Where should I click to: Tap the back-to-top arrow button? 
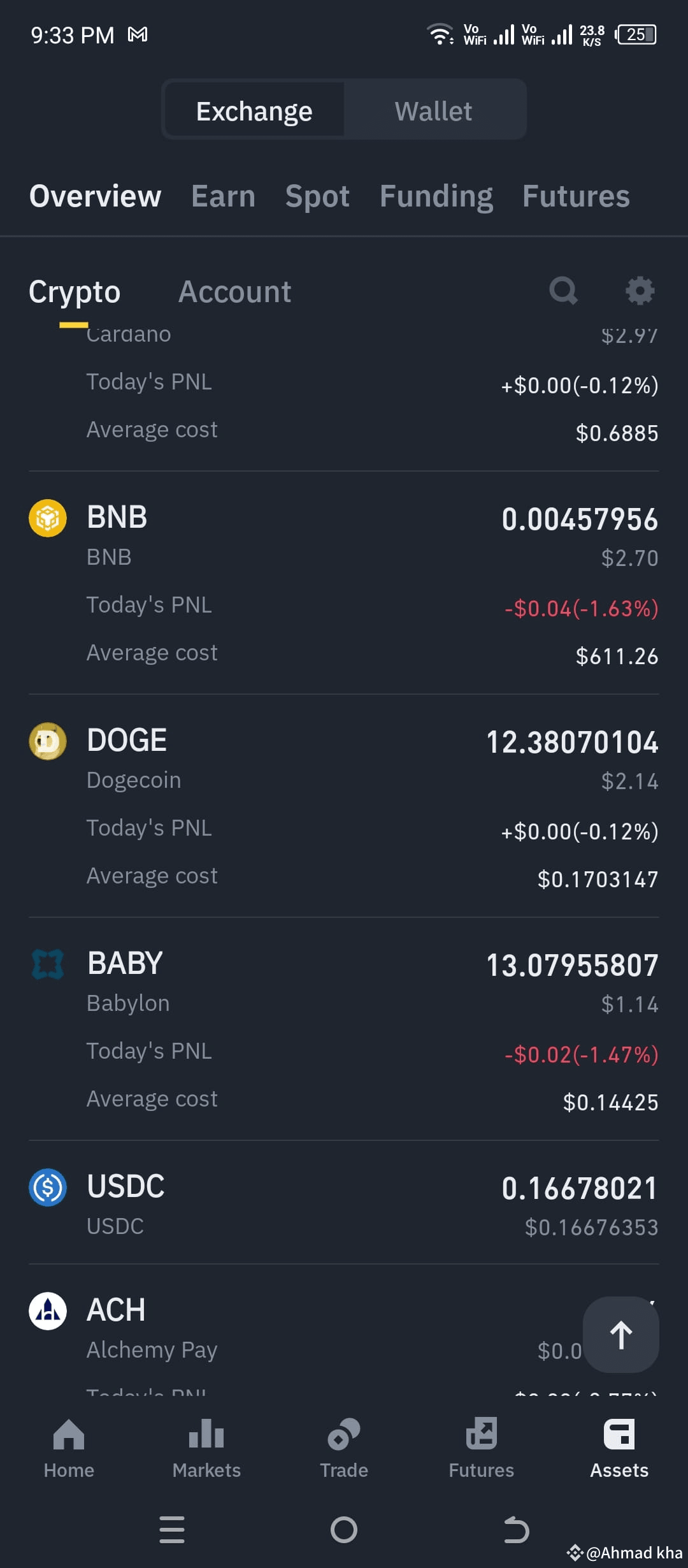click(x=621, y=1335)
